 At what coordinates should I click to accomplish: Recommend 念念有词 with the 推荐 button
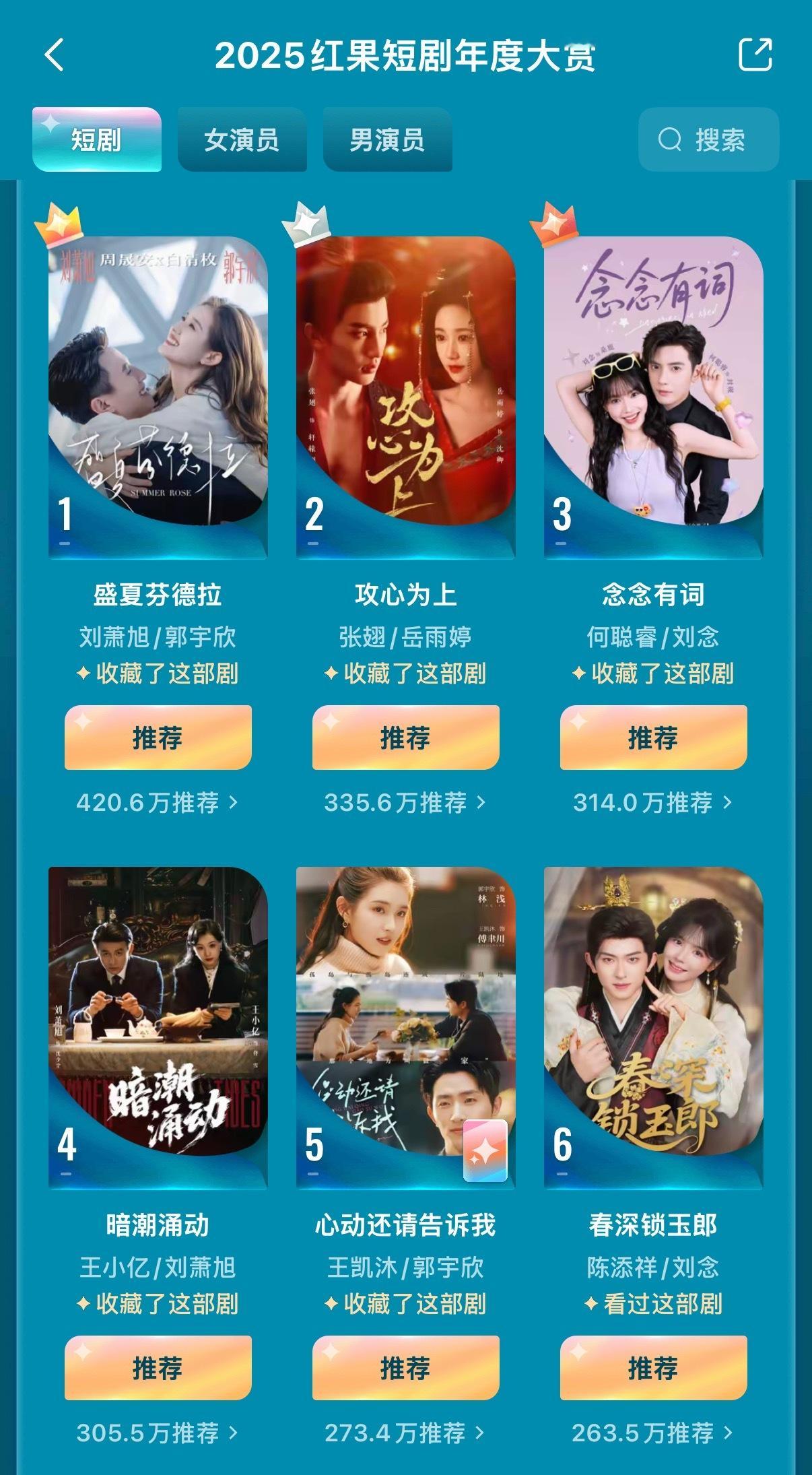click(x=653, y=737)
